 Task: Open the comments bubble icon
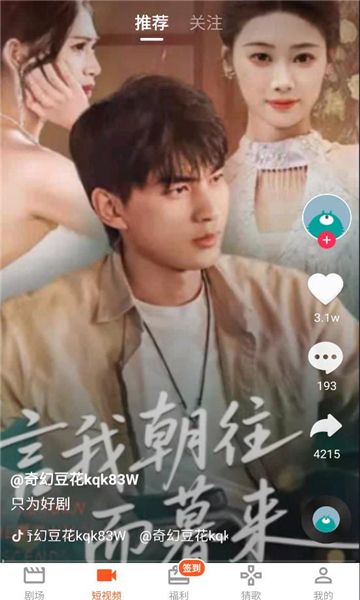[326, 358]
